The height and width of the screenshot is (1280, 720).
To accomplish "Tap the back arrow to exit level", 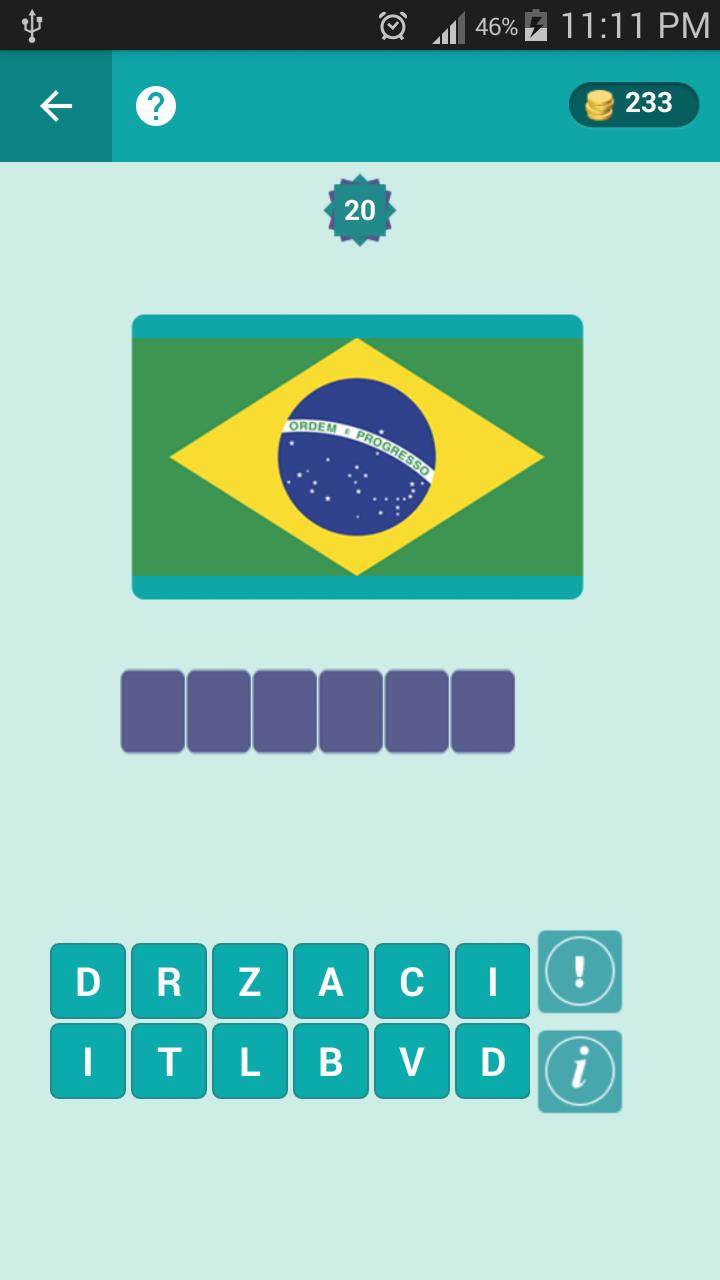I will (x=55, y=106).
